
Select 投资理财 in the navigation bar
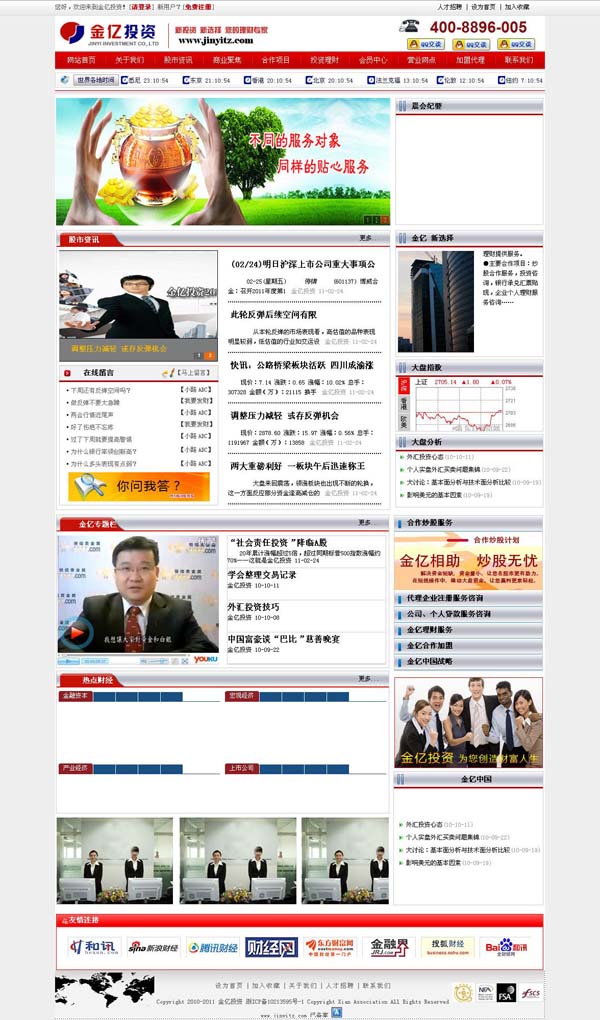click(x=324, y=60)
